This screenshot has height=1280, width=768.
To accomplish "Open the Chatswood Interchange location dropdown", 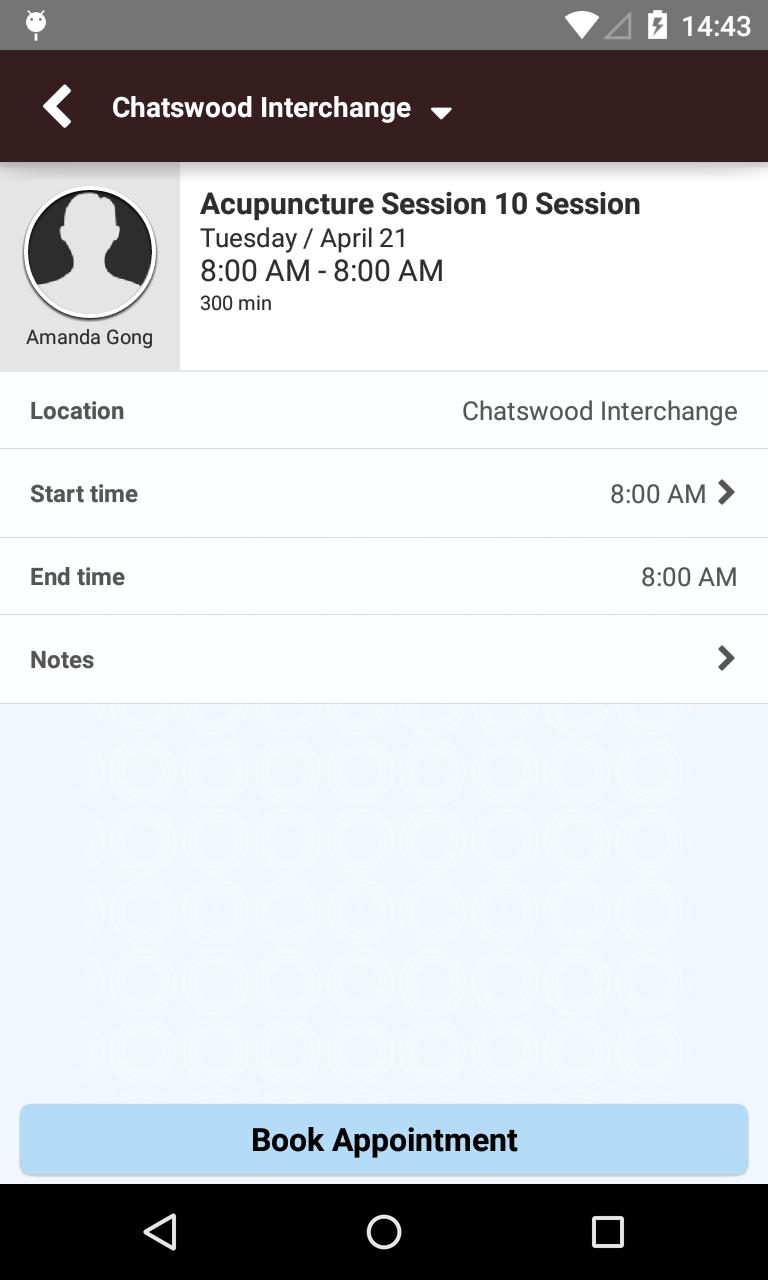I will tap(282, 108).
